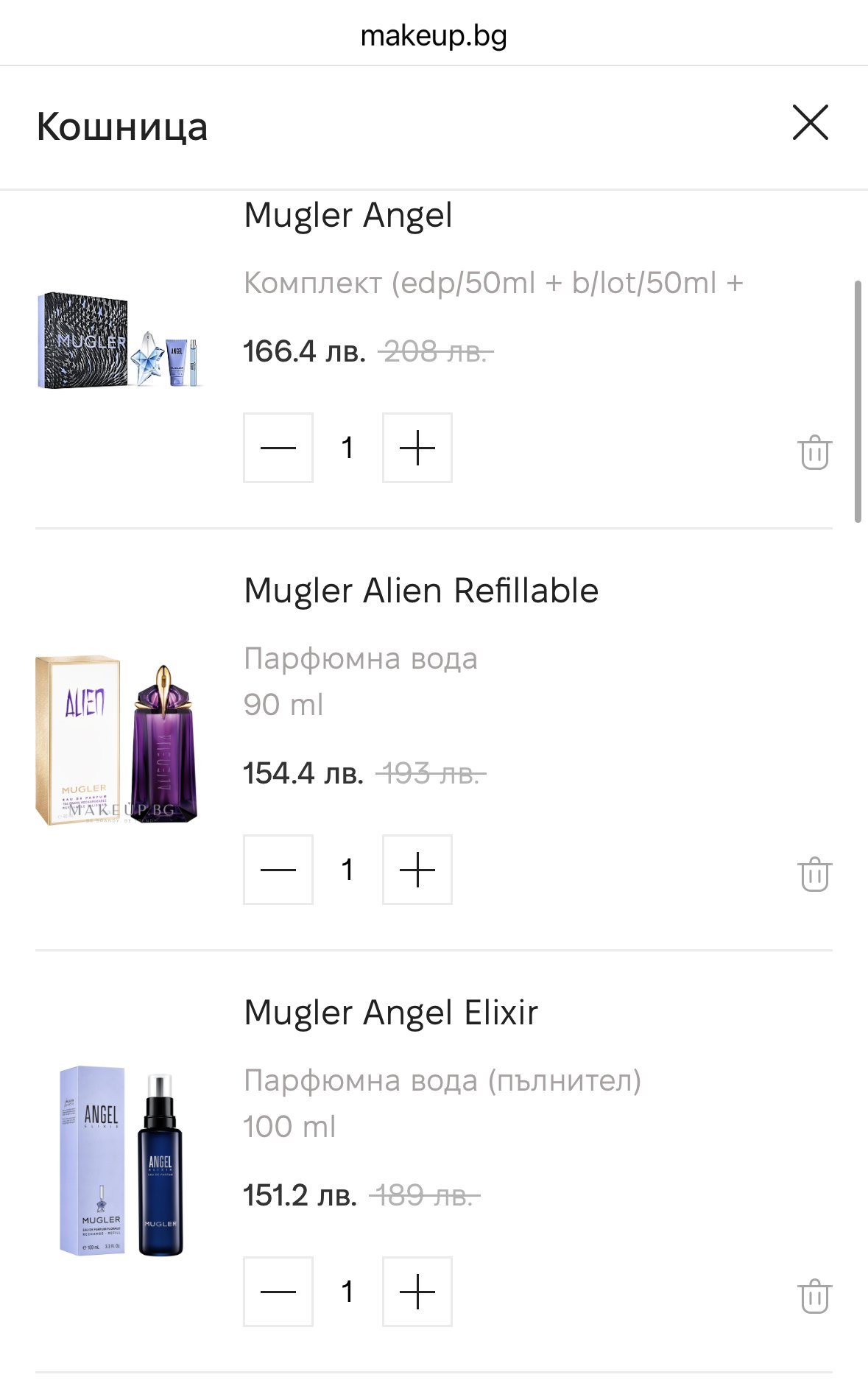
Task: Delete Mugler Alien Refillable from cart
Action: [814, 874]
